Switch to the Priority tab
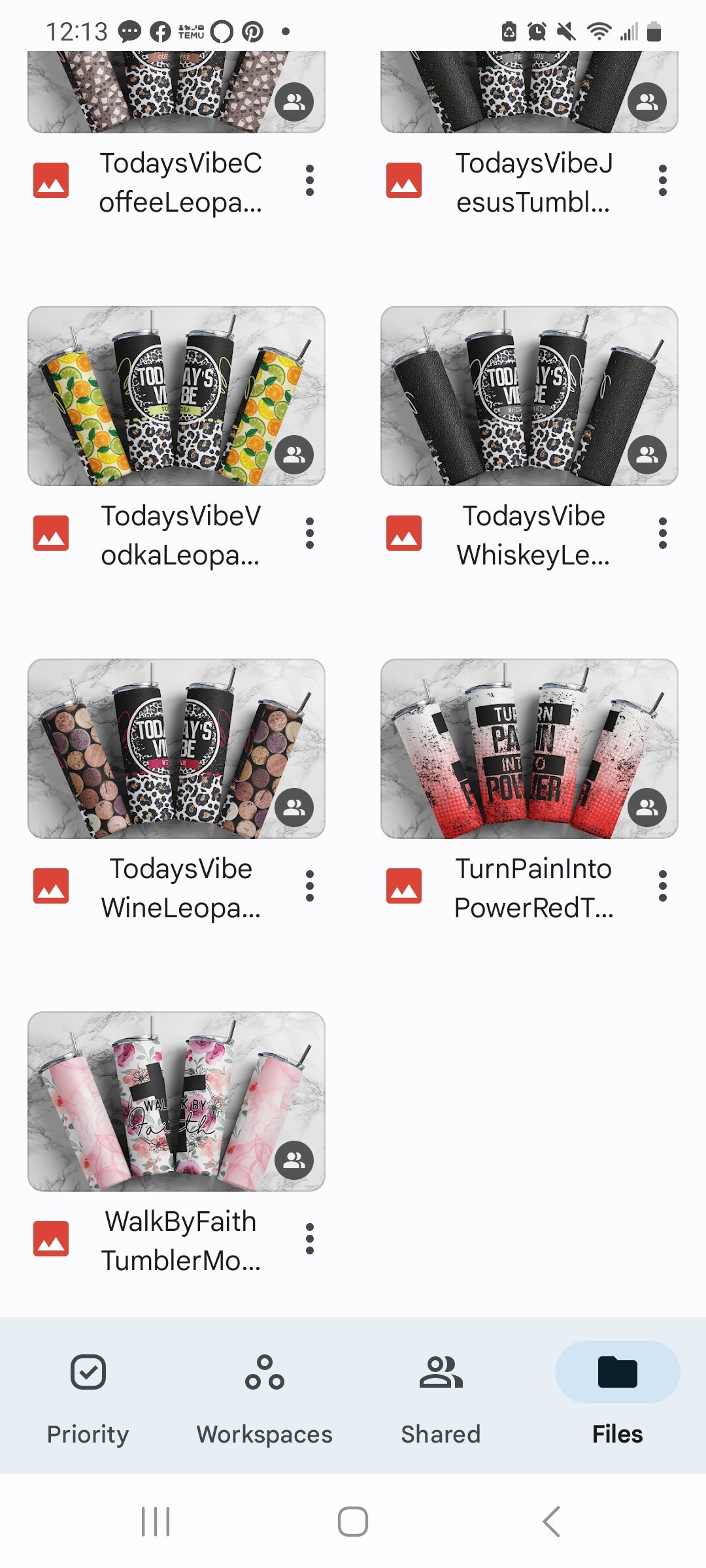 tap(88, 1397)
